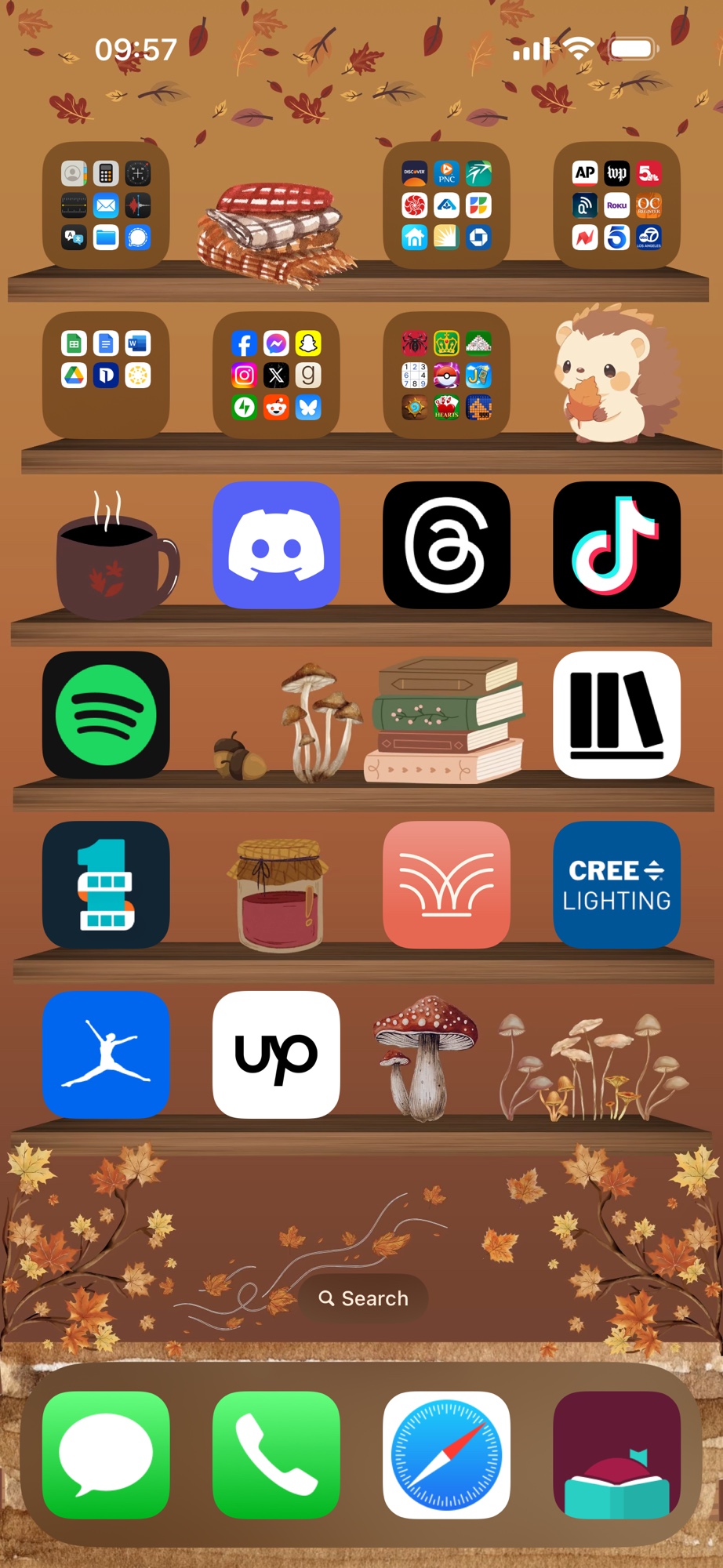Open the finance folder with Discover and PNC
This screenshot has height=1568, width=723.
point(446,205)
